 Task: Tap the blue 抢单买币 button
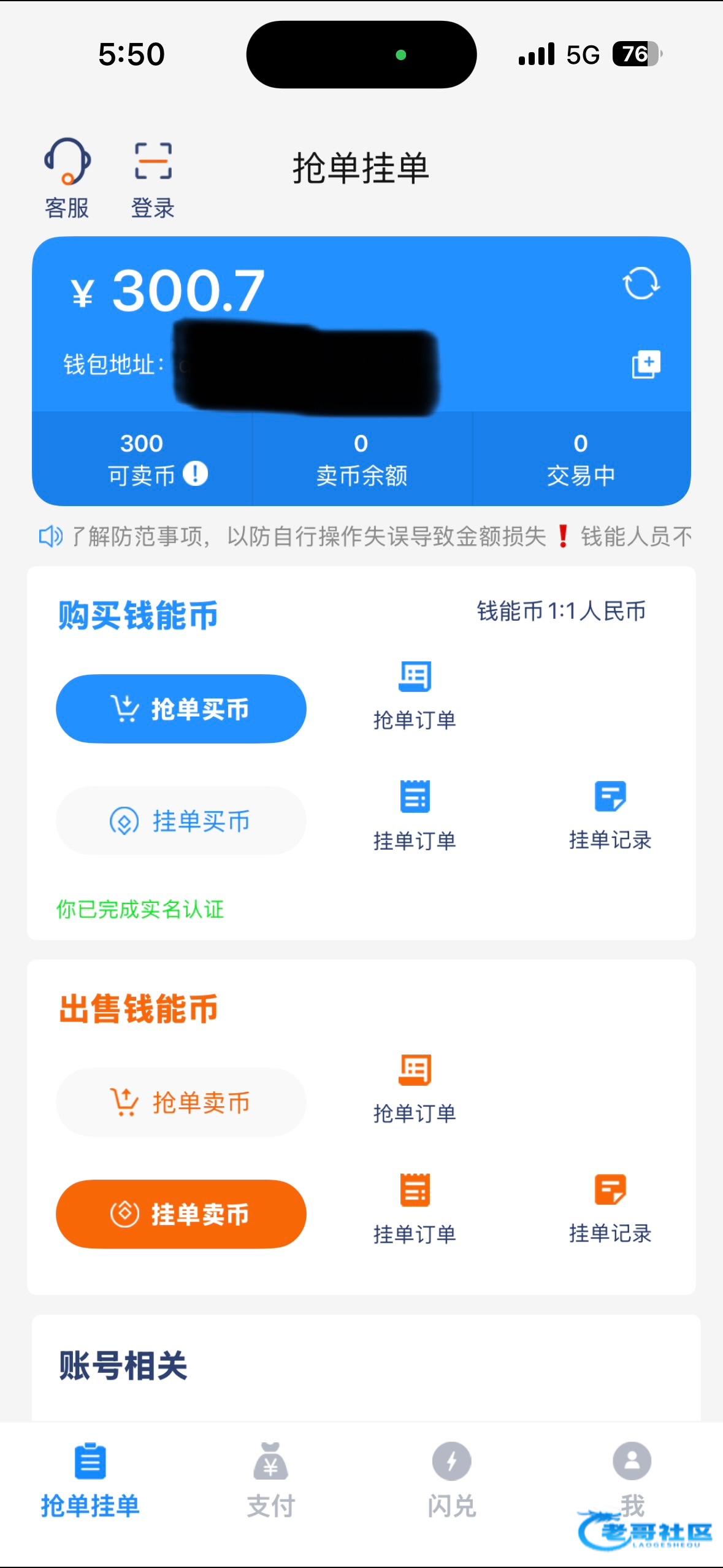tap(181, 709)
